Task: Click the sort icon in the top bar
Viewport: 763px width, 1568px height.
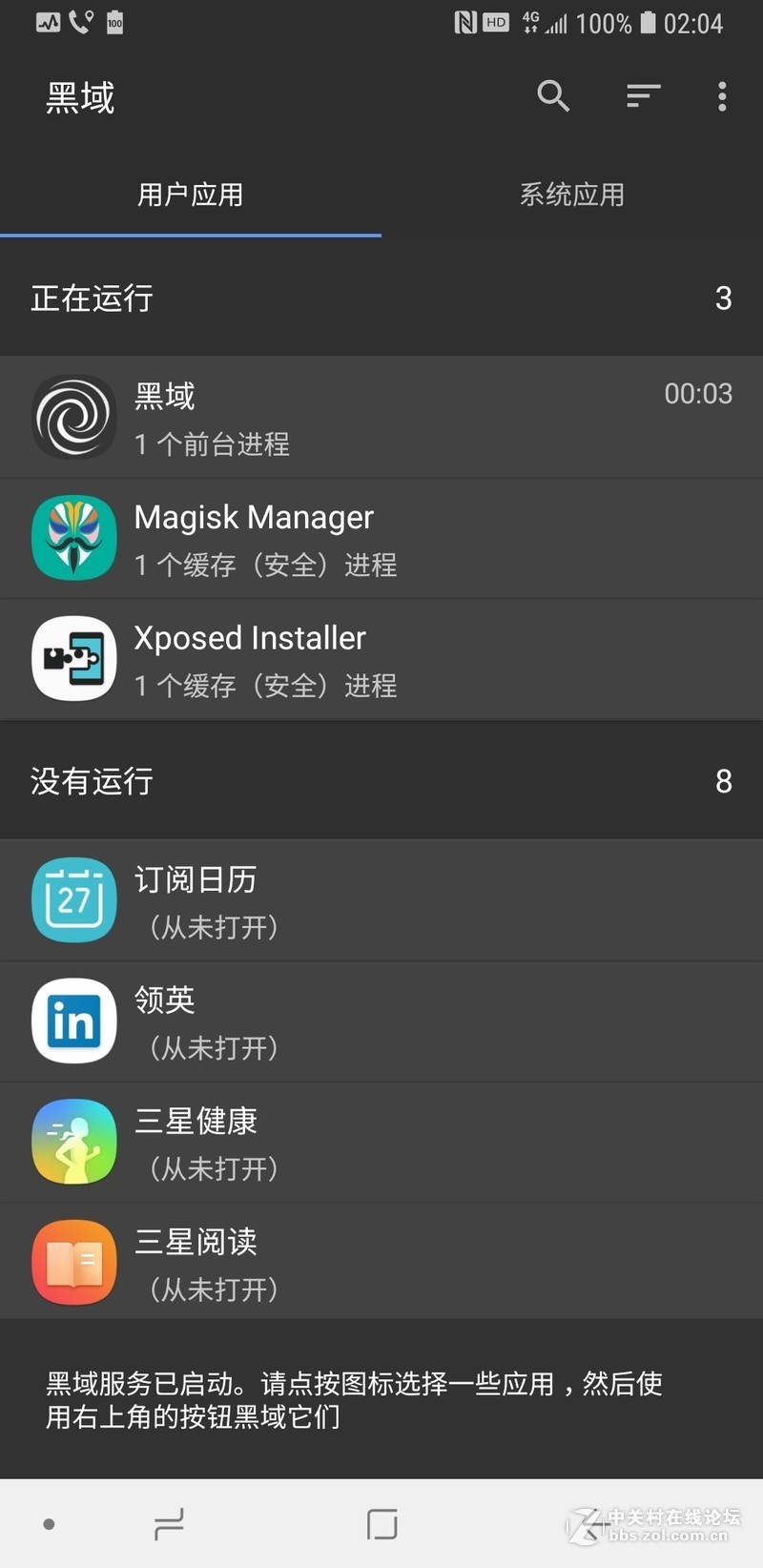Action: click(643, 96)
